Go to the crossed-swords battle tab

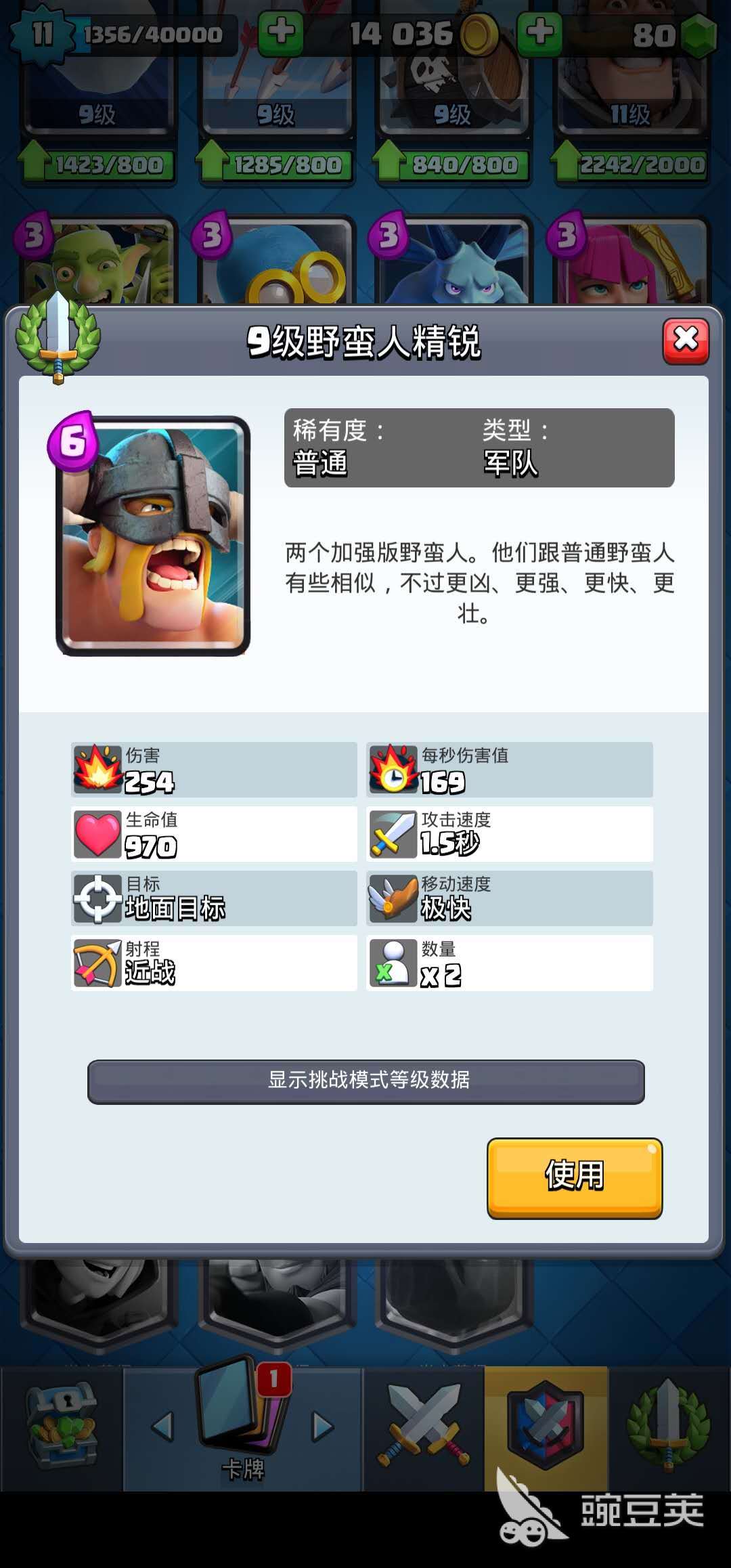tap(424, 1426)
